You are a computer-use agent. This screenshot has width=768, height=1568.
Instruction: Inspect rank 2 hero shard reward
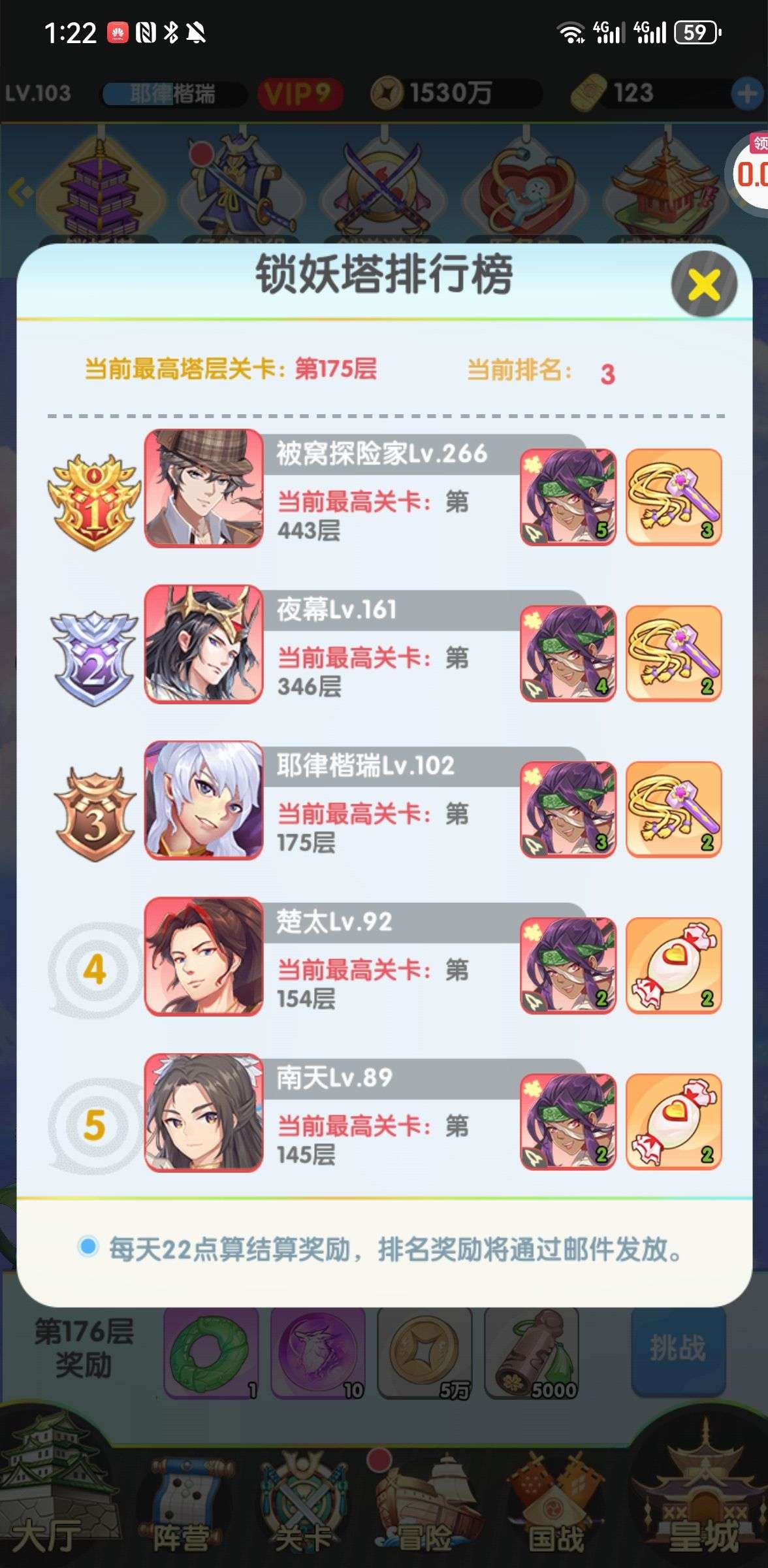coord(568,653)
